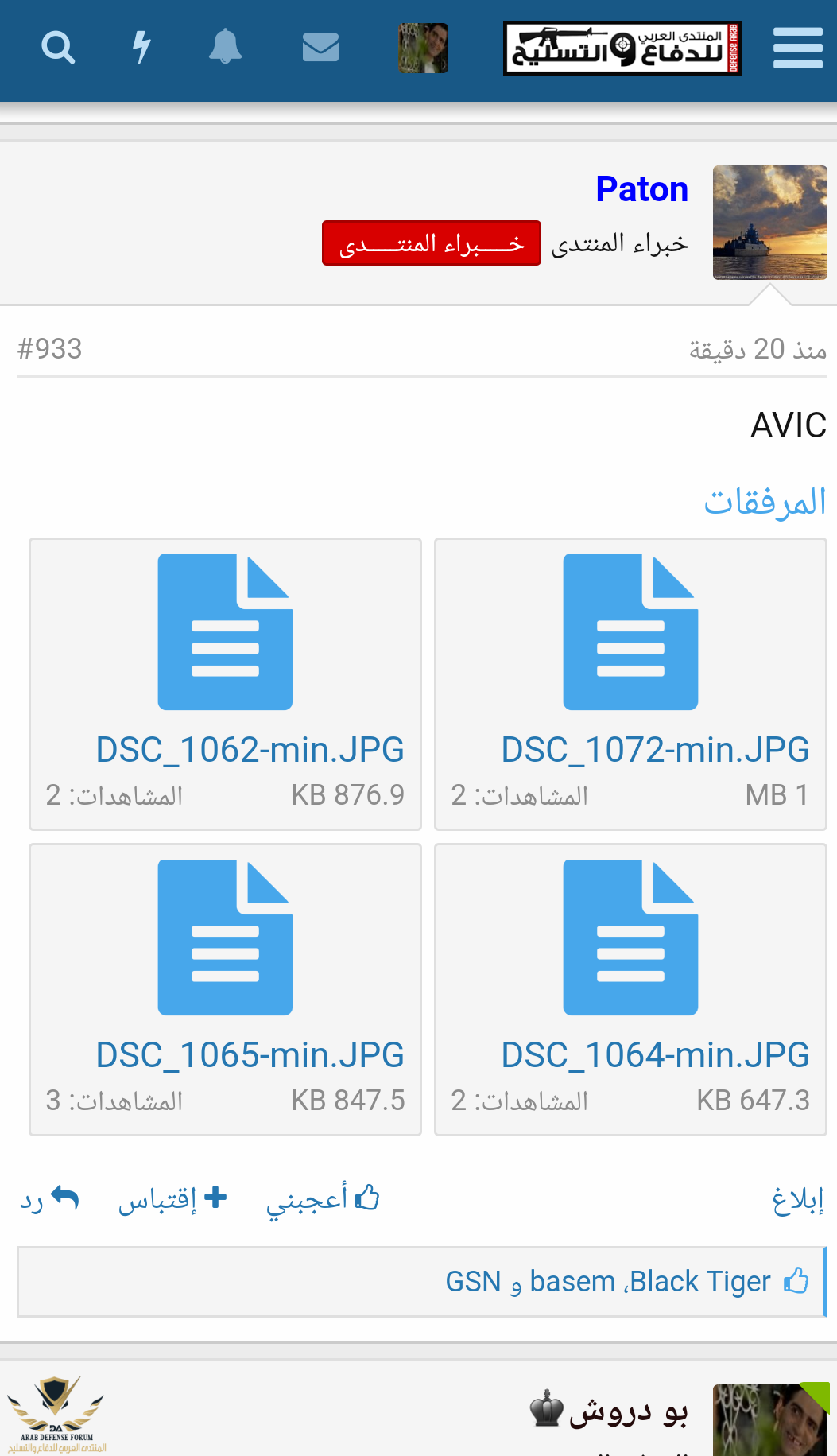View Paton's avatar picture

click(769, 223)
